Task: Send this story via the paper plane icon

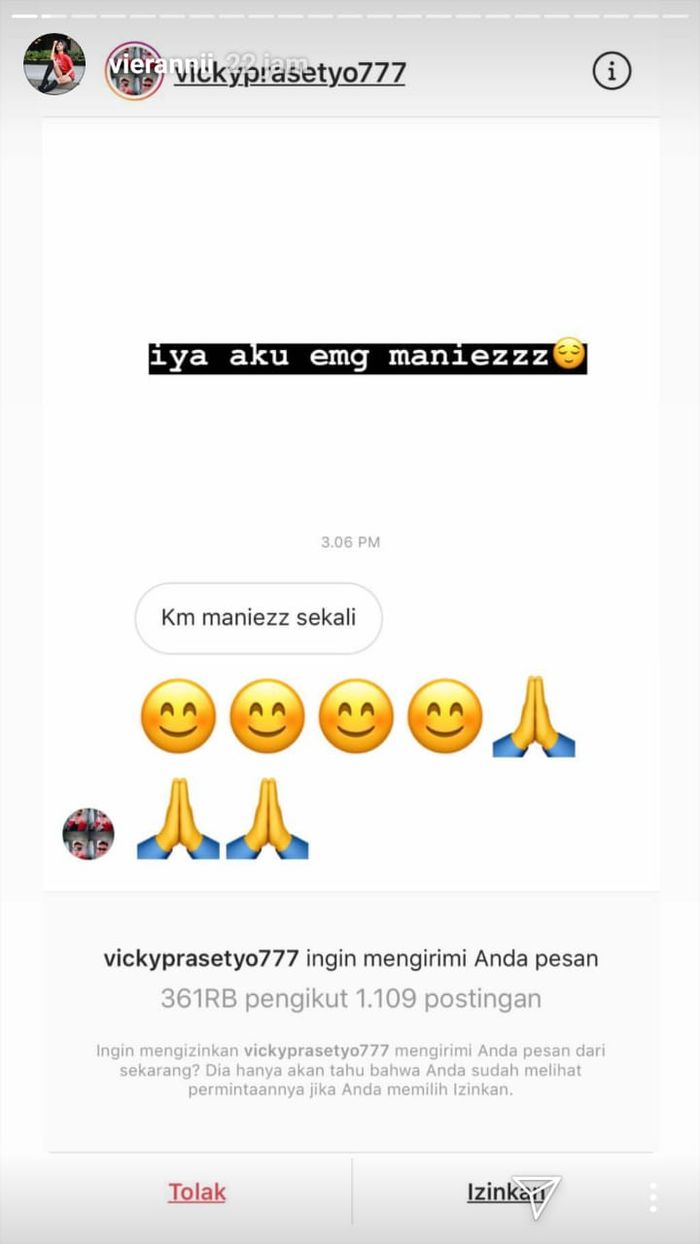Action: [x=536, y=1195]
